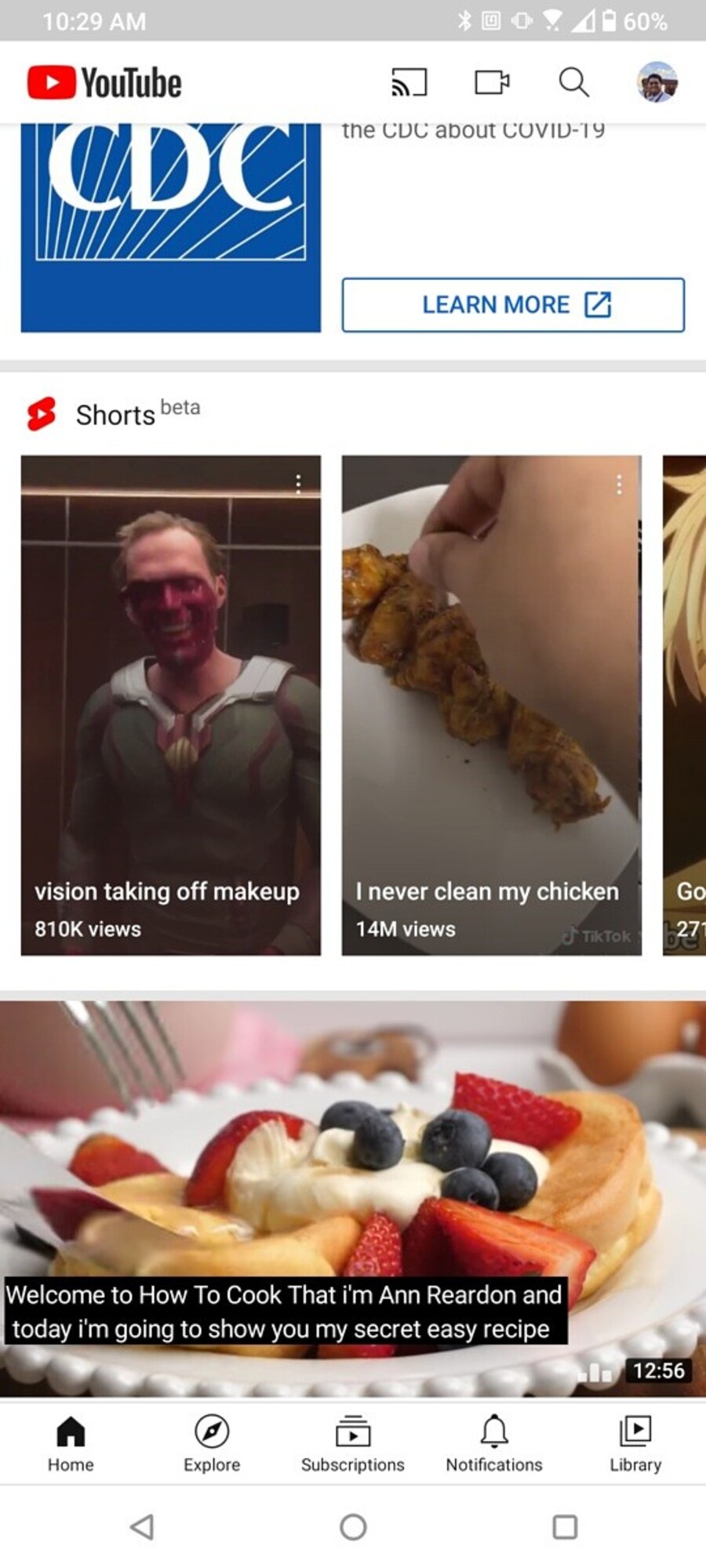Switch to the Subscriptions tab
The height and width of the screenshot is (1568, 706).
(353, 1443)
